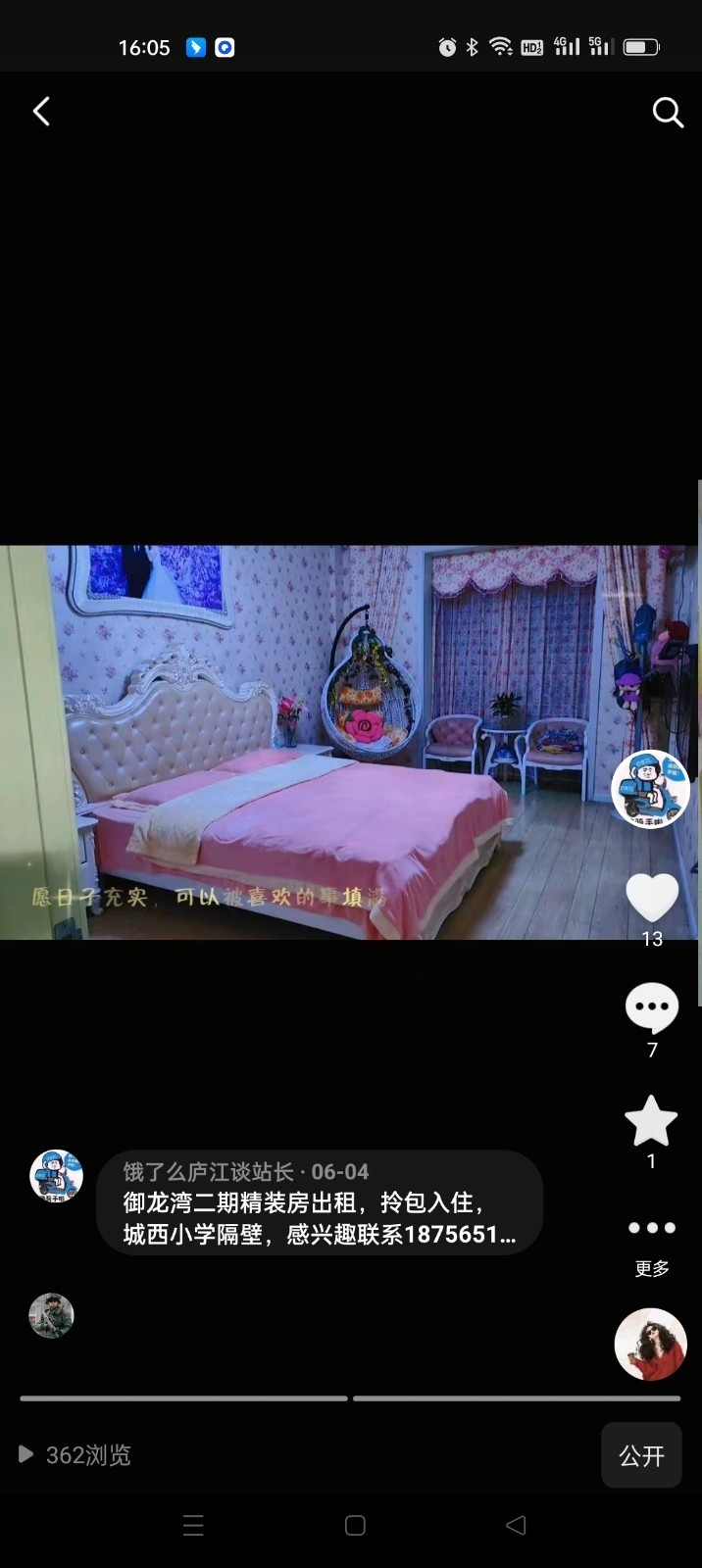Screen dimensions: 702x1568
Task: Open the comment by 饿了么庐江谈站长
Action: click(319, 1203)
